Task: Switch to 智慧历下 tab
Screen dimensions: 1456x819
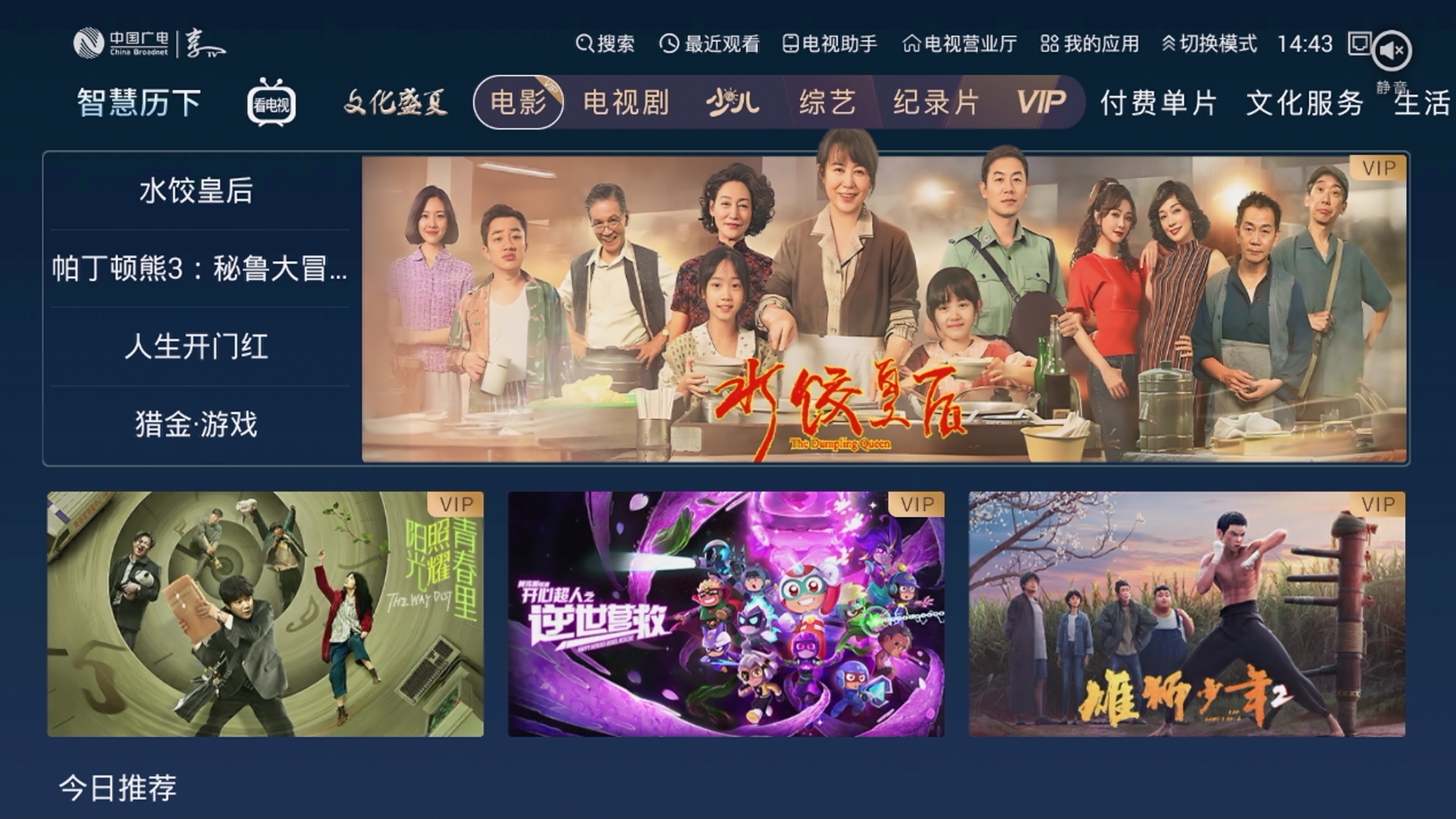Action: 139,102
